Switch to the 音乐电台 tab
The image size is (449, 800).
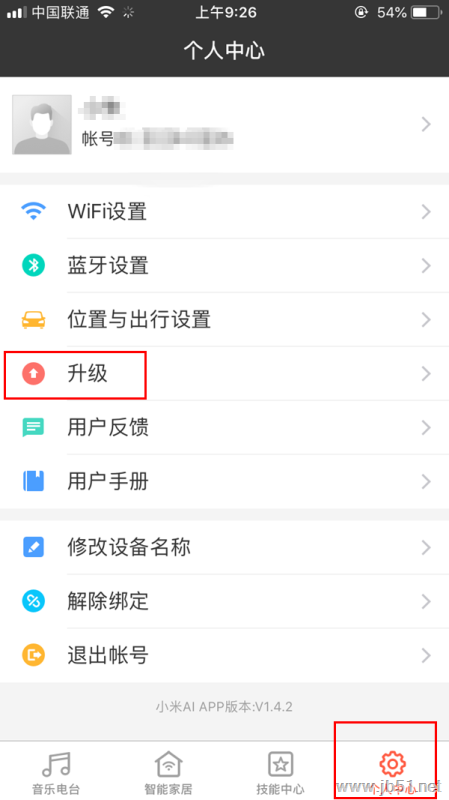(56, 771)
